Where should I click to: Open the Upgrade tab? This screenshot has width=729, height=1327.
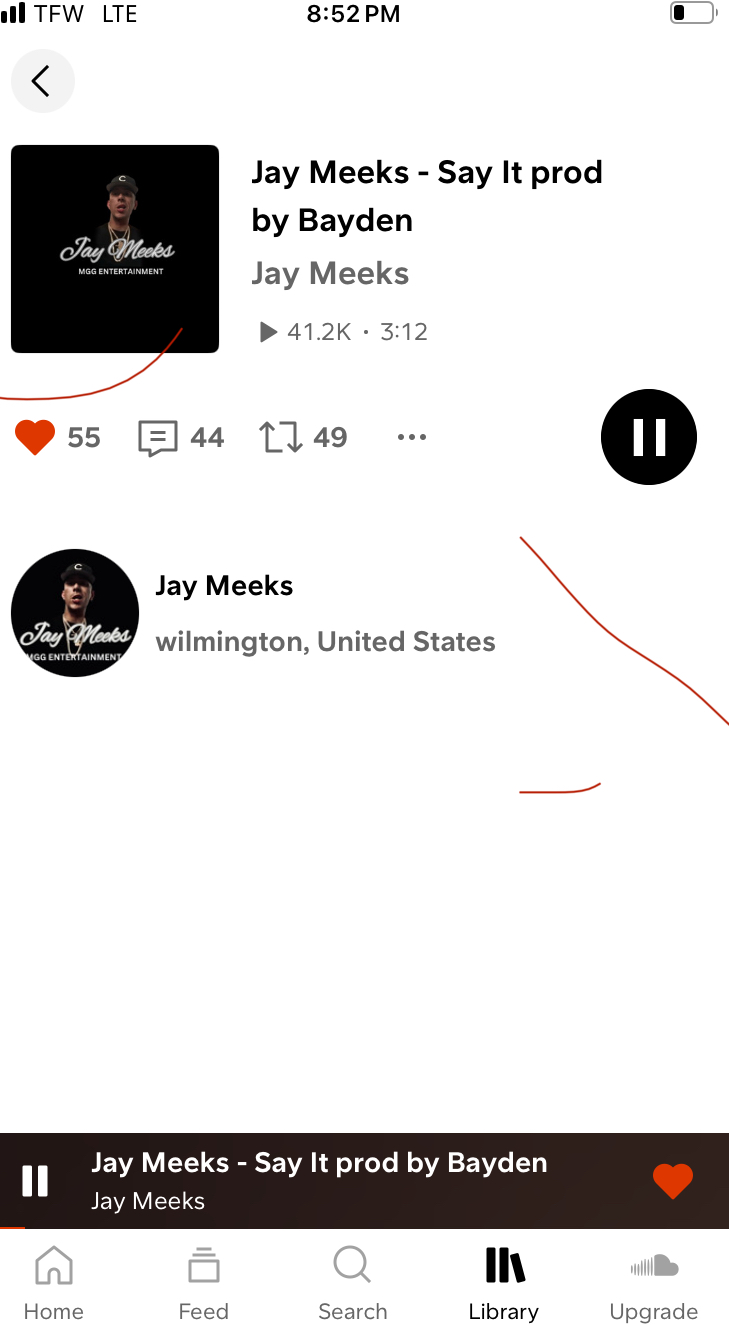654,1283
